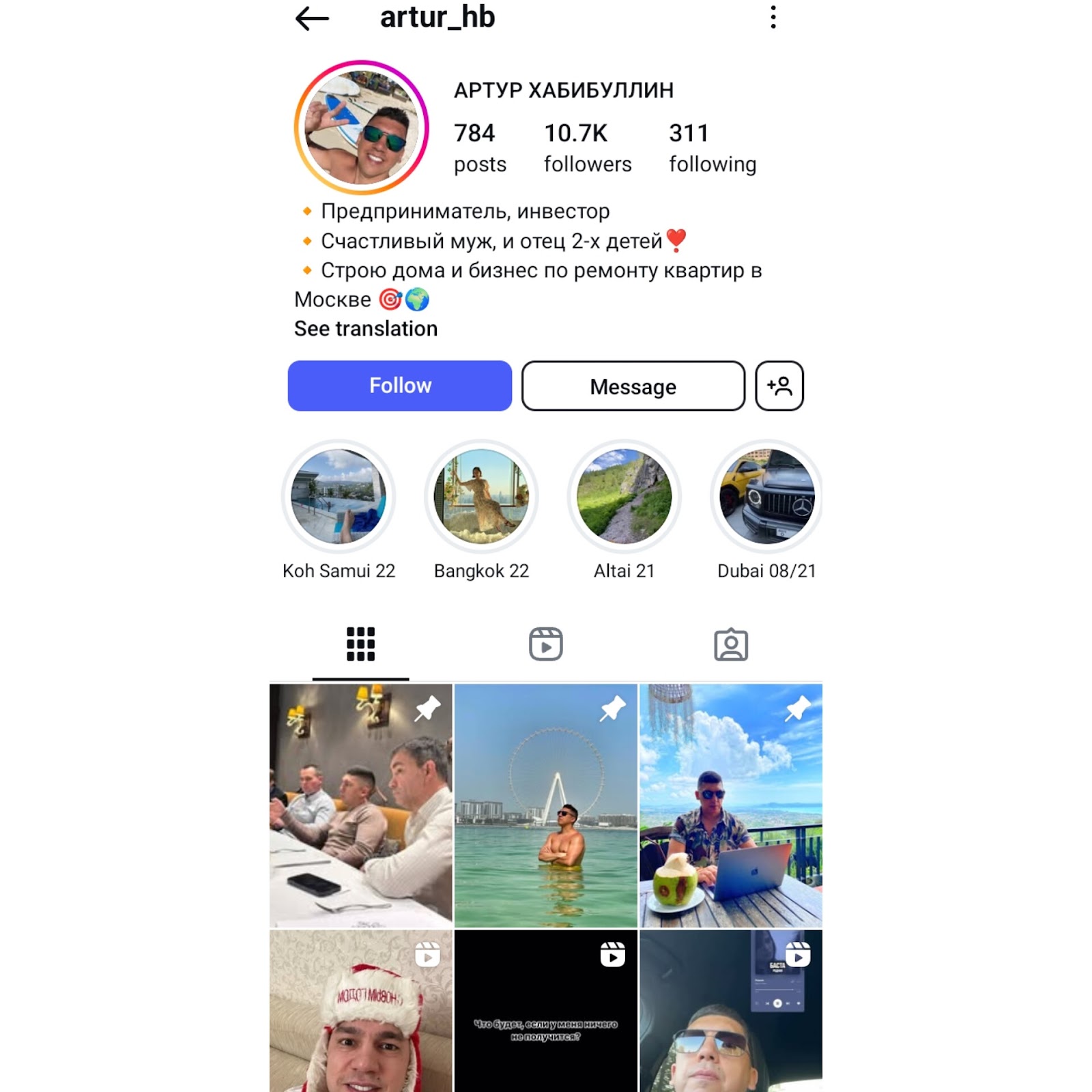View the Dubai 08/21 highlight
Screen dimensions: 1092x1092
766,496
